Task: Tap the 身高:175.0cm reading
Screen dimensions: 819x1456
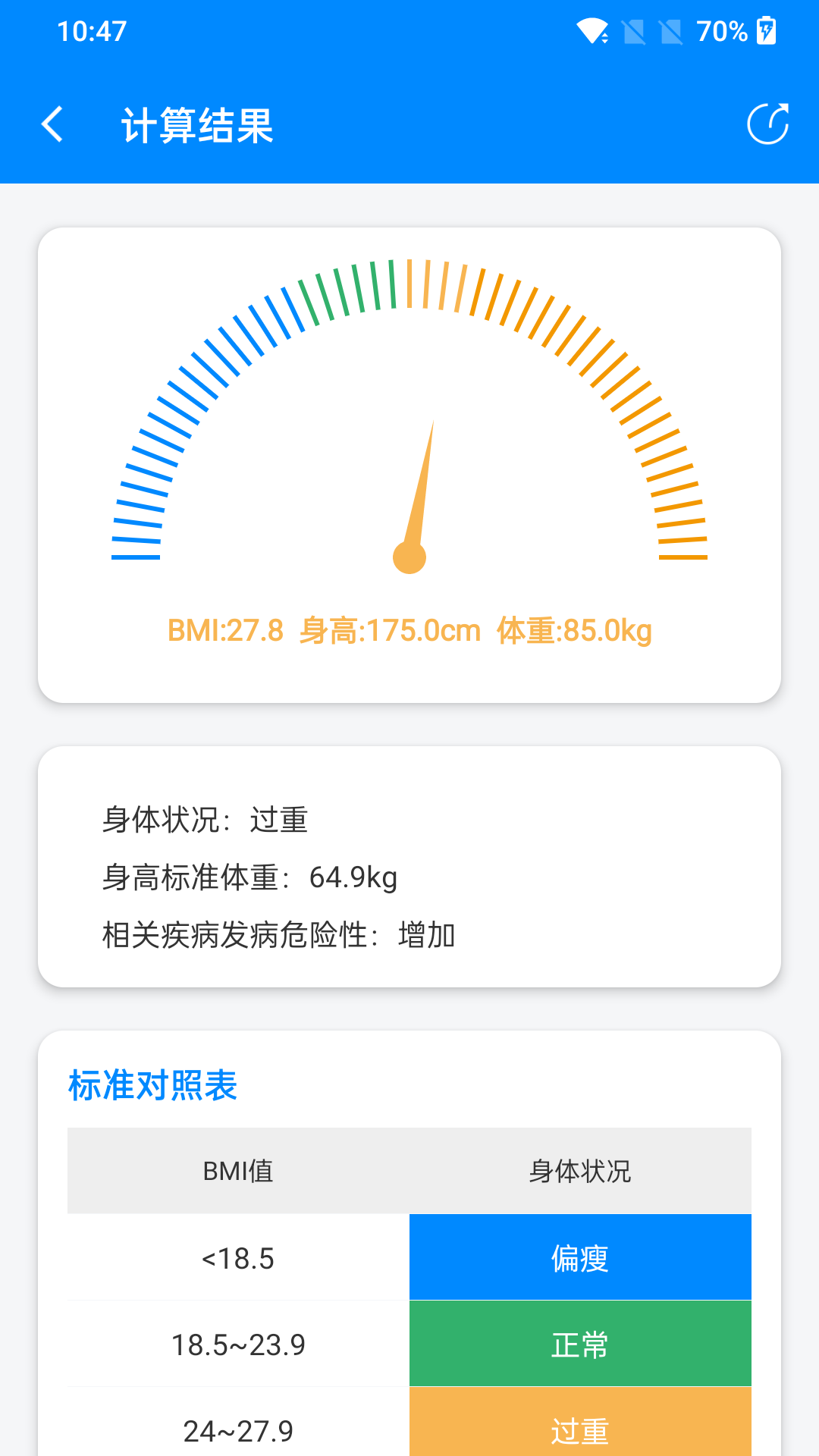Action: point(389,630)
